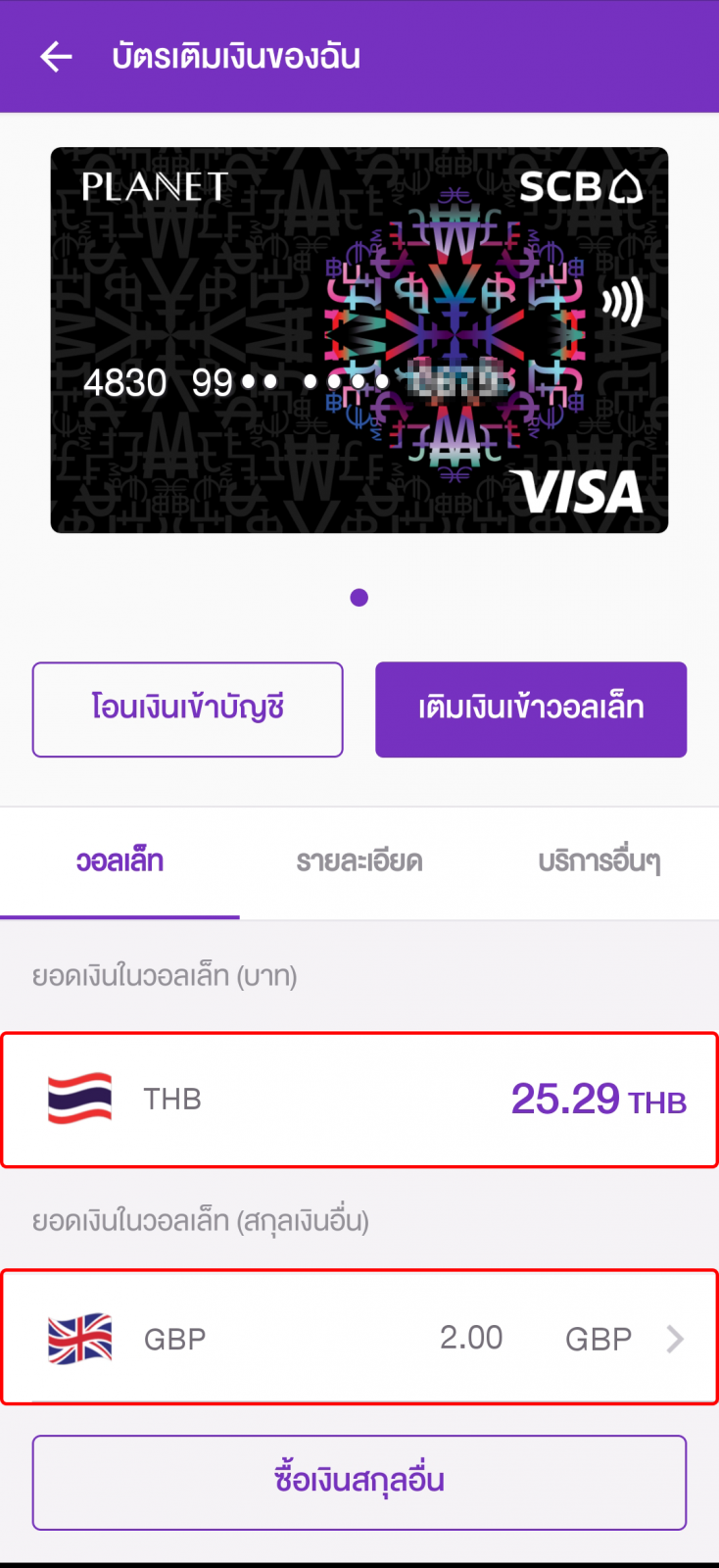Tap the back arrow to go back
Image resolution: width=719 pixels, height=1568 pixels.
tap(56, 56)
